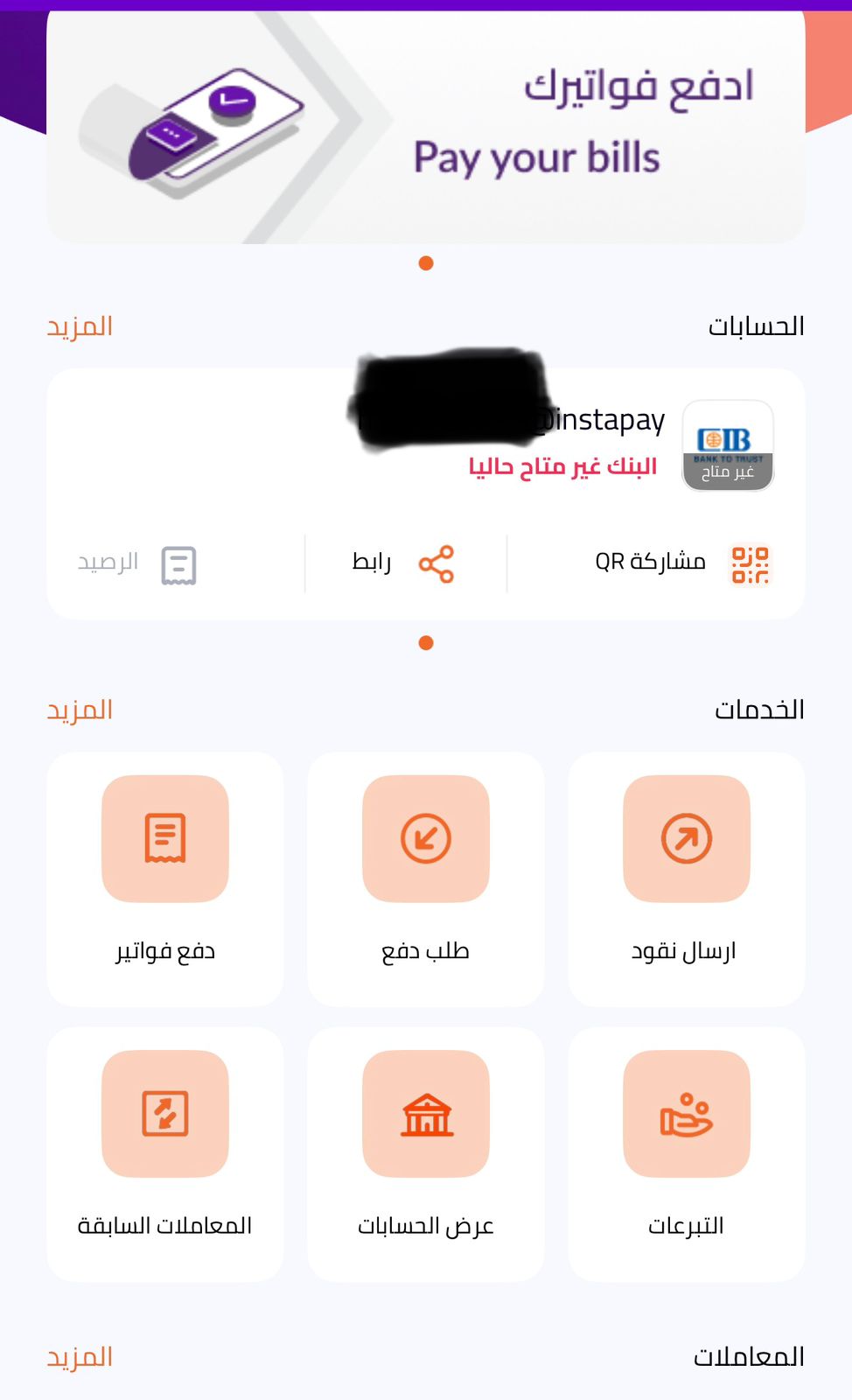The width and height of the screenshot is (852, 1400).
Task: Open التبرعات donations service
Action: (x=686, y=1152)
